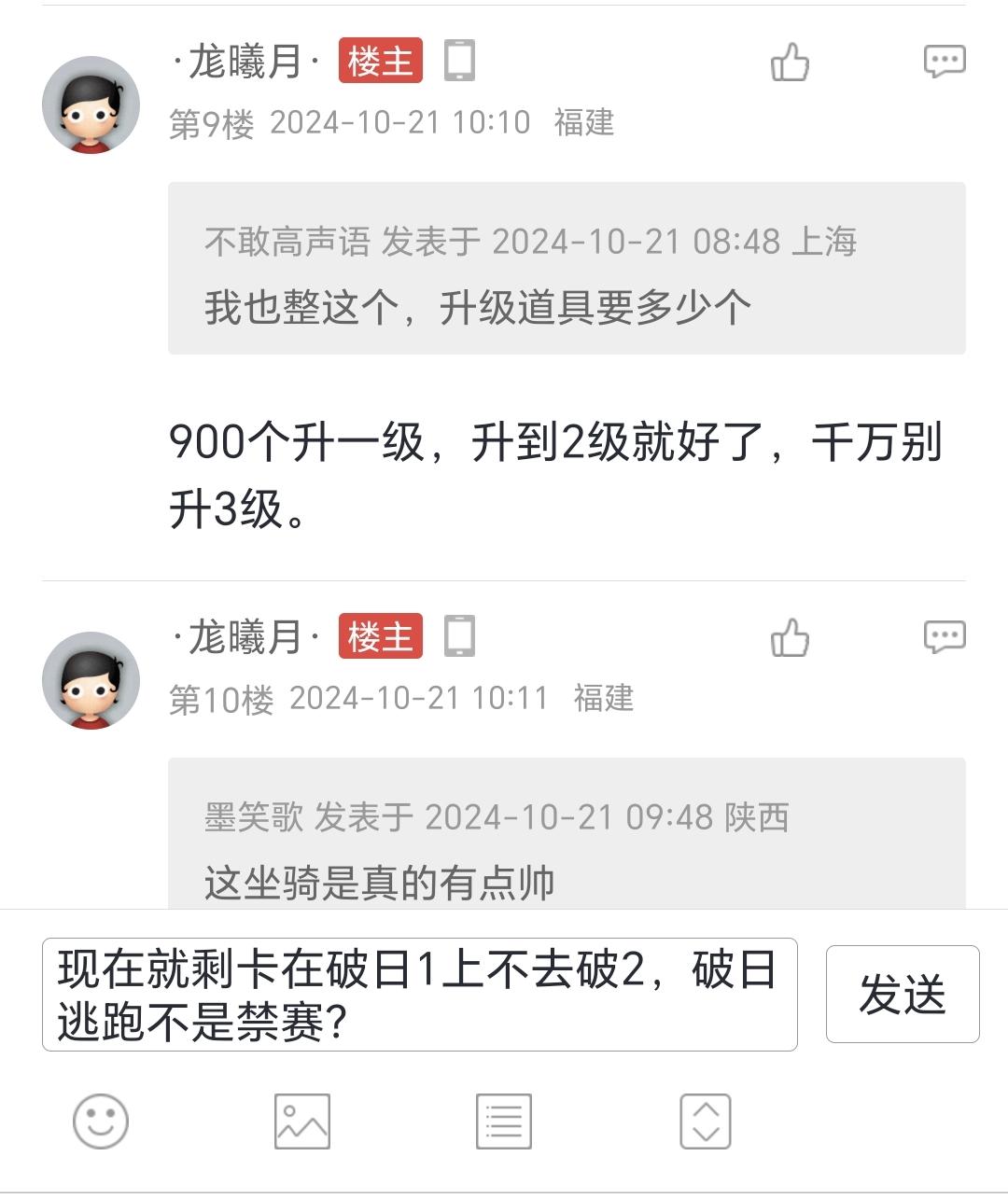
Task: Open 龙曦月's avatar on 第9楼
Action: click(x=91, y=104)
